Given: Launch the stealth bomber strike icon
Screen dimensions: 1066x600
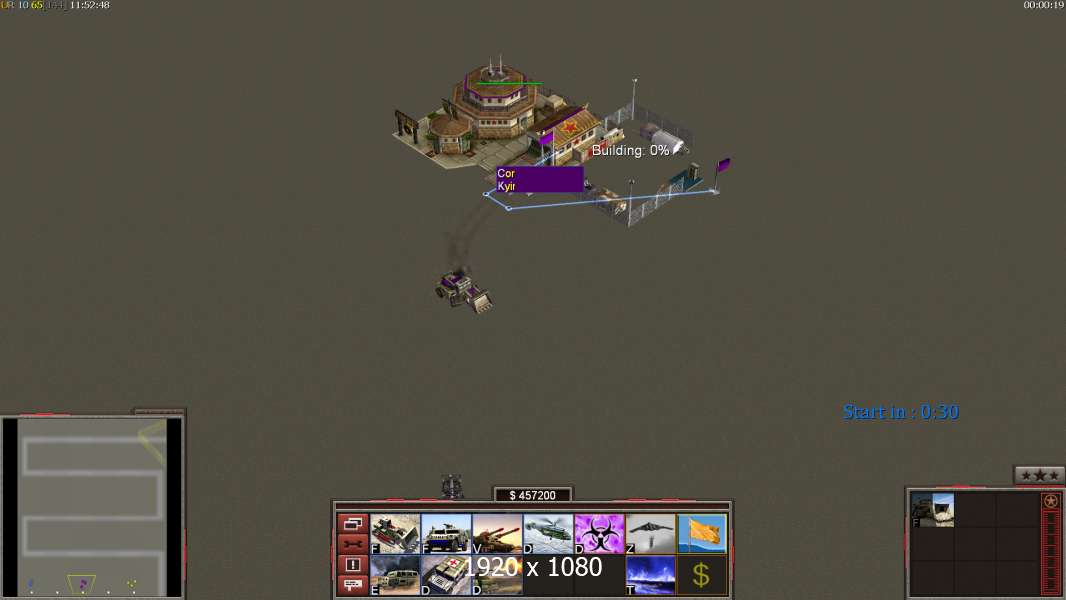Looking at the screenshot, I should [650, 533].
